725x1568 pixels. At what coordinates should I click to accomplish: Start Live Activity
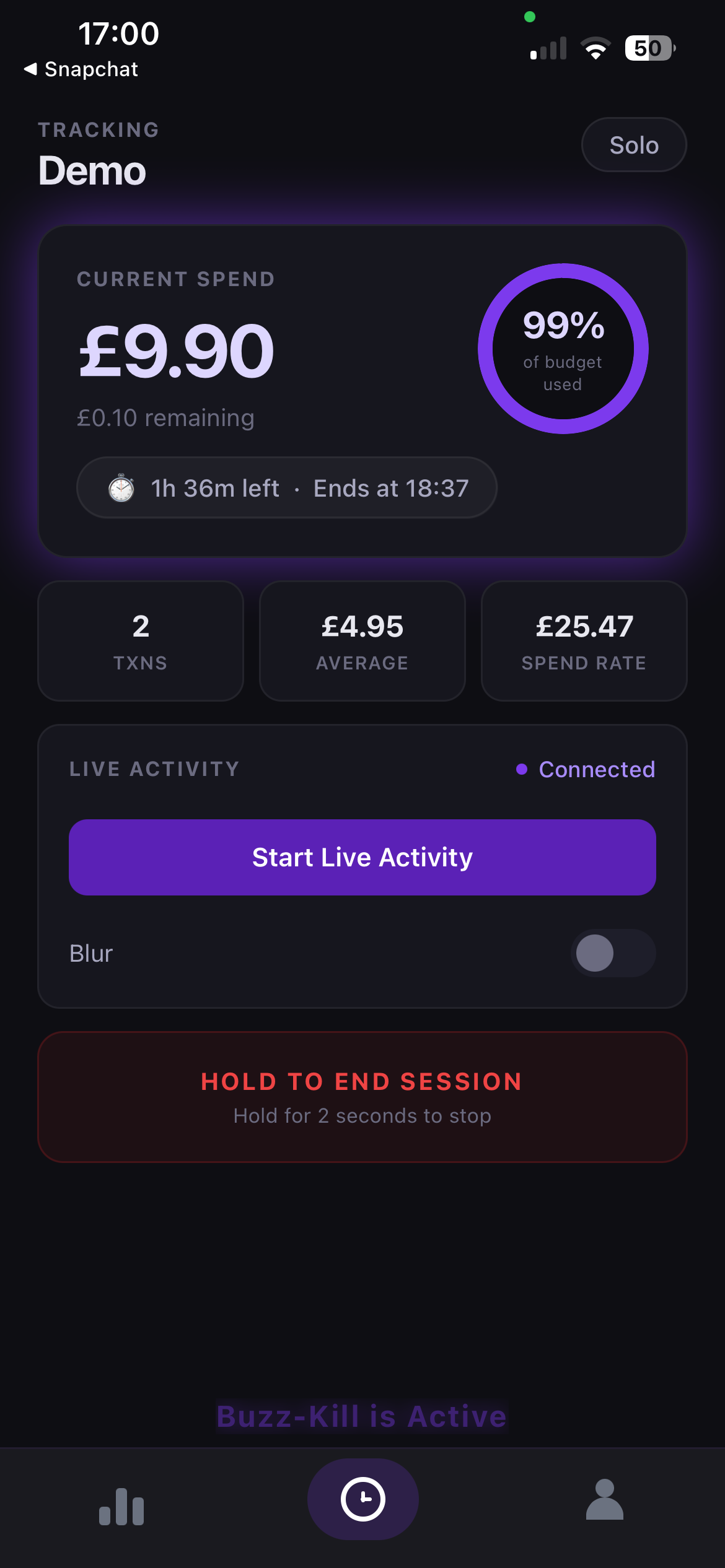[x=362, y=857]
